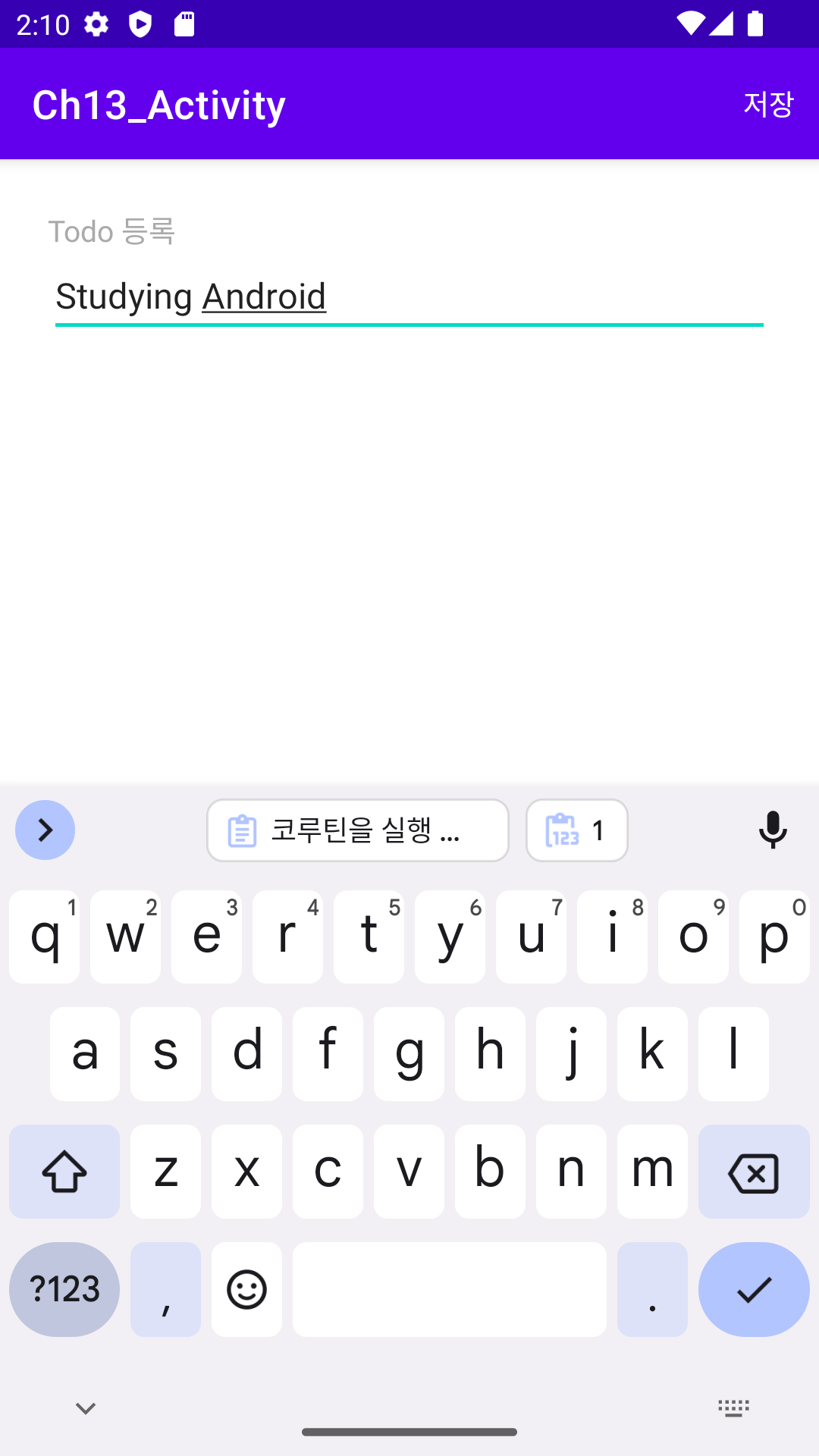Image resolution: width=819 pixels, height=1456 pixels.
Task: Open the emoji keyboard
Action: 246,1289
